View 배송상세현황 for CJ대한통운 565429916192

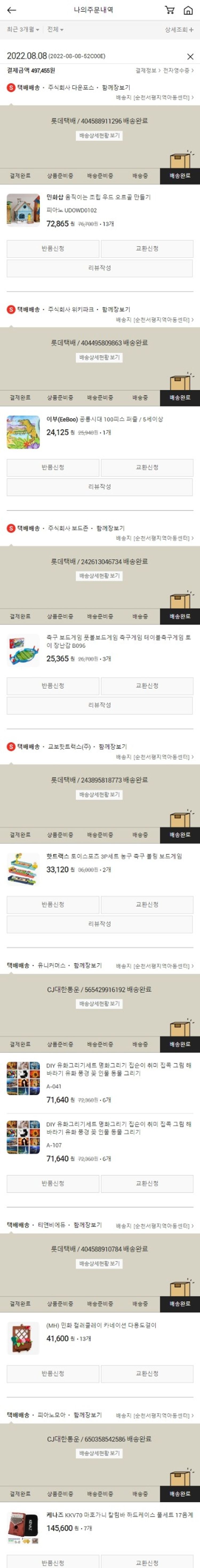point(99,1003)
